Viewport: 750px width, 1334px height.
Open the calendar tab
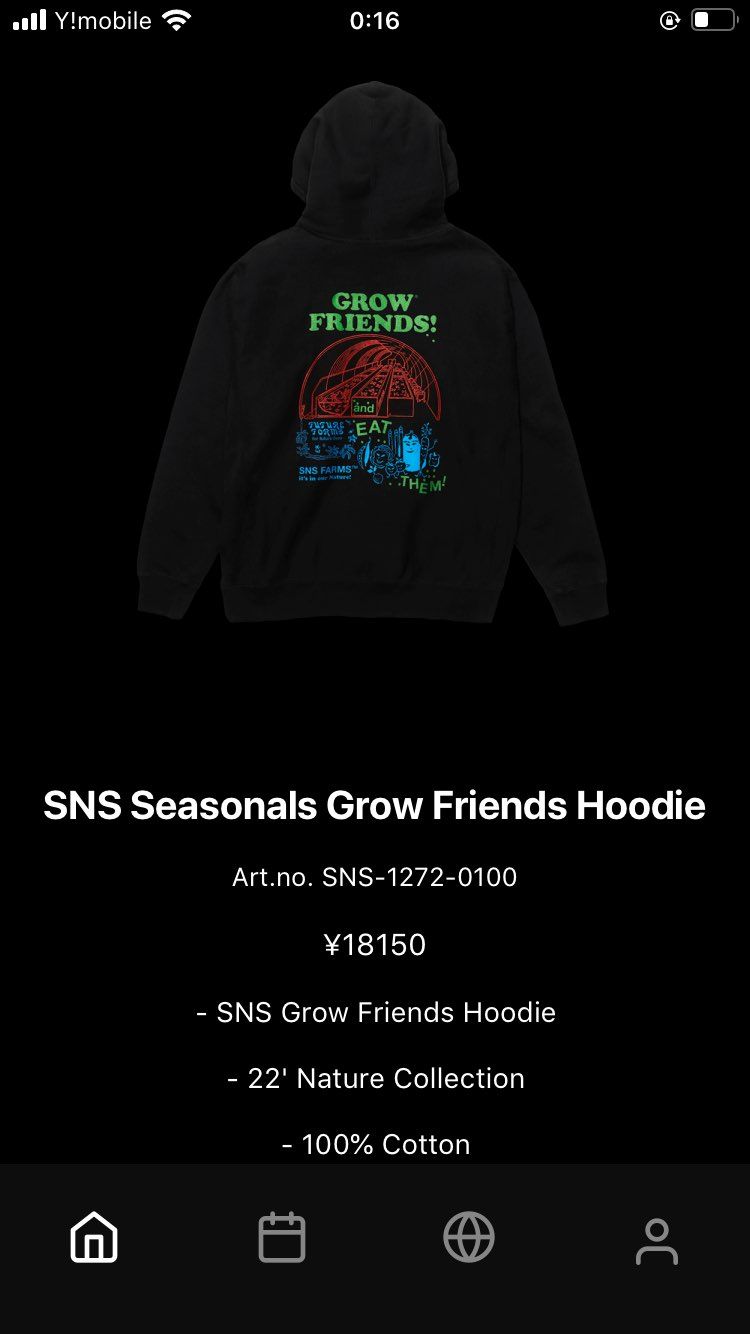(x=281, y=1238)
